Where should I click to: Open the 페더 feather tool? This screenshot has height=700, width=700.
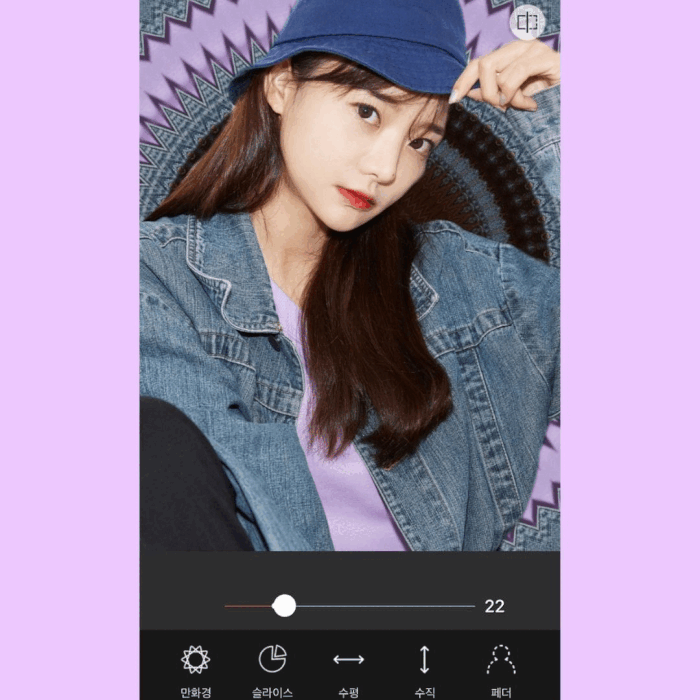pos(500,668)
